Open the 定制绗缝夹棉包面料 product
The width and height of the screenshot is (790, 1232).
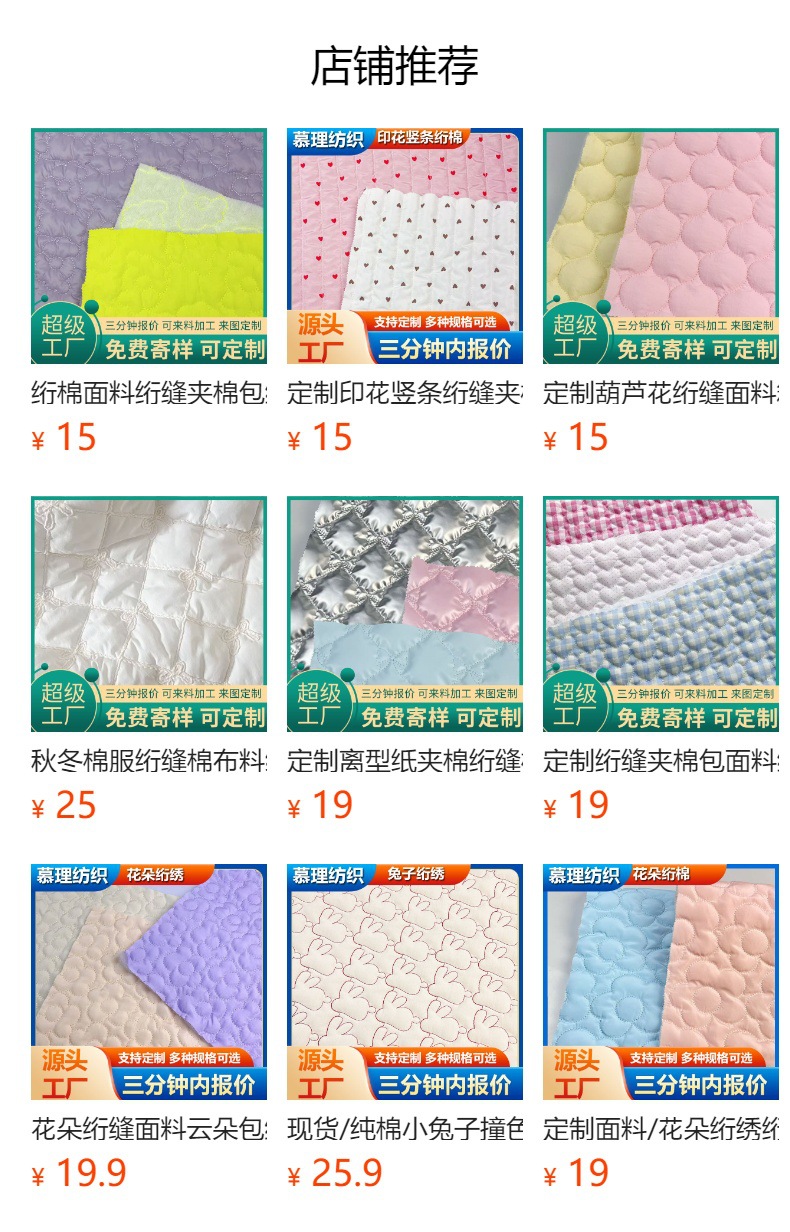tap(661, 614)
